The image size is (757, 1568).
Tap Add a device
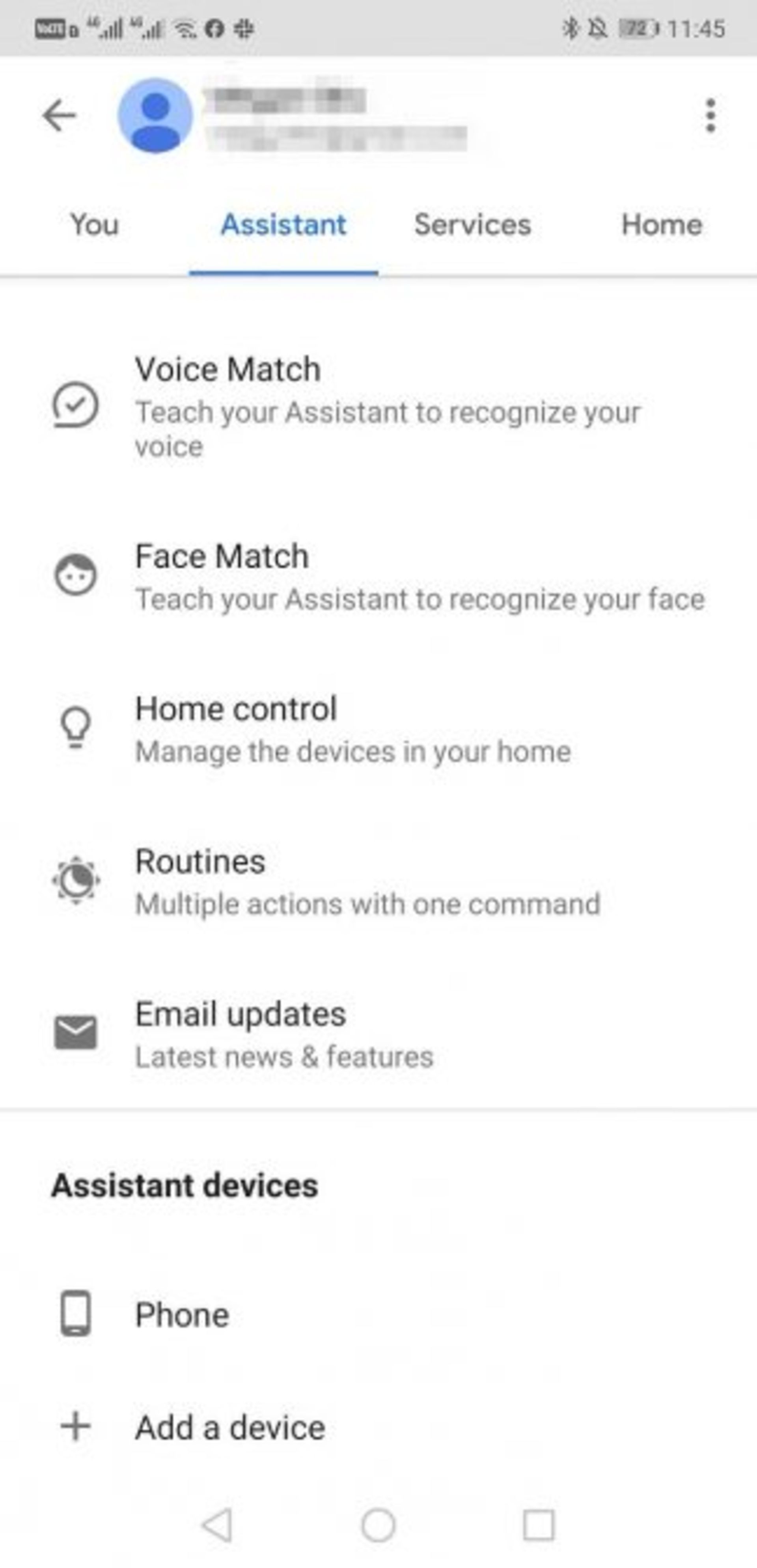click(230, 1427)
